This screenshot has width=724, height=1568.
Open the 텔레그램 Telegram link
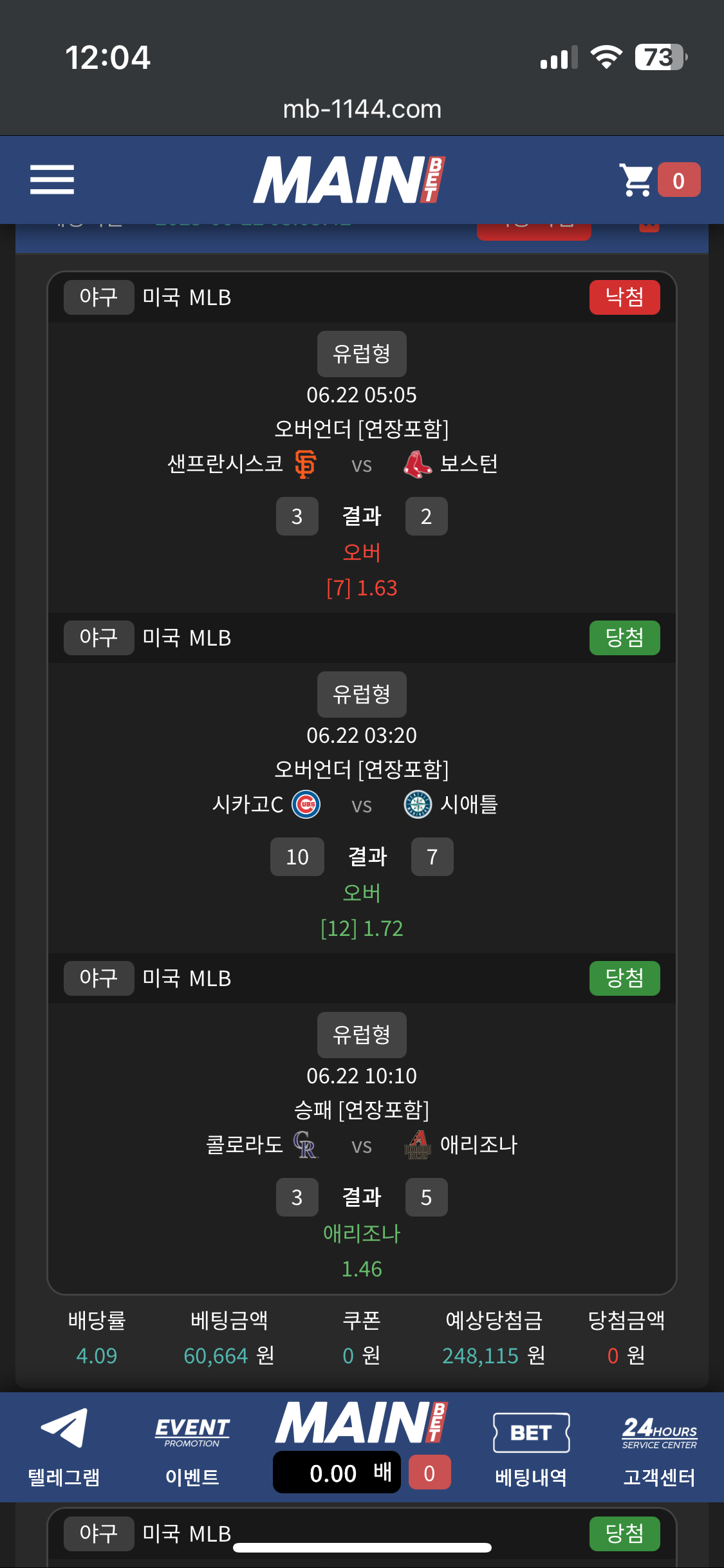pyautogui.click(x=64, y=1446)
